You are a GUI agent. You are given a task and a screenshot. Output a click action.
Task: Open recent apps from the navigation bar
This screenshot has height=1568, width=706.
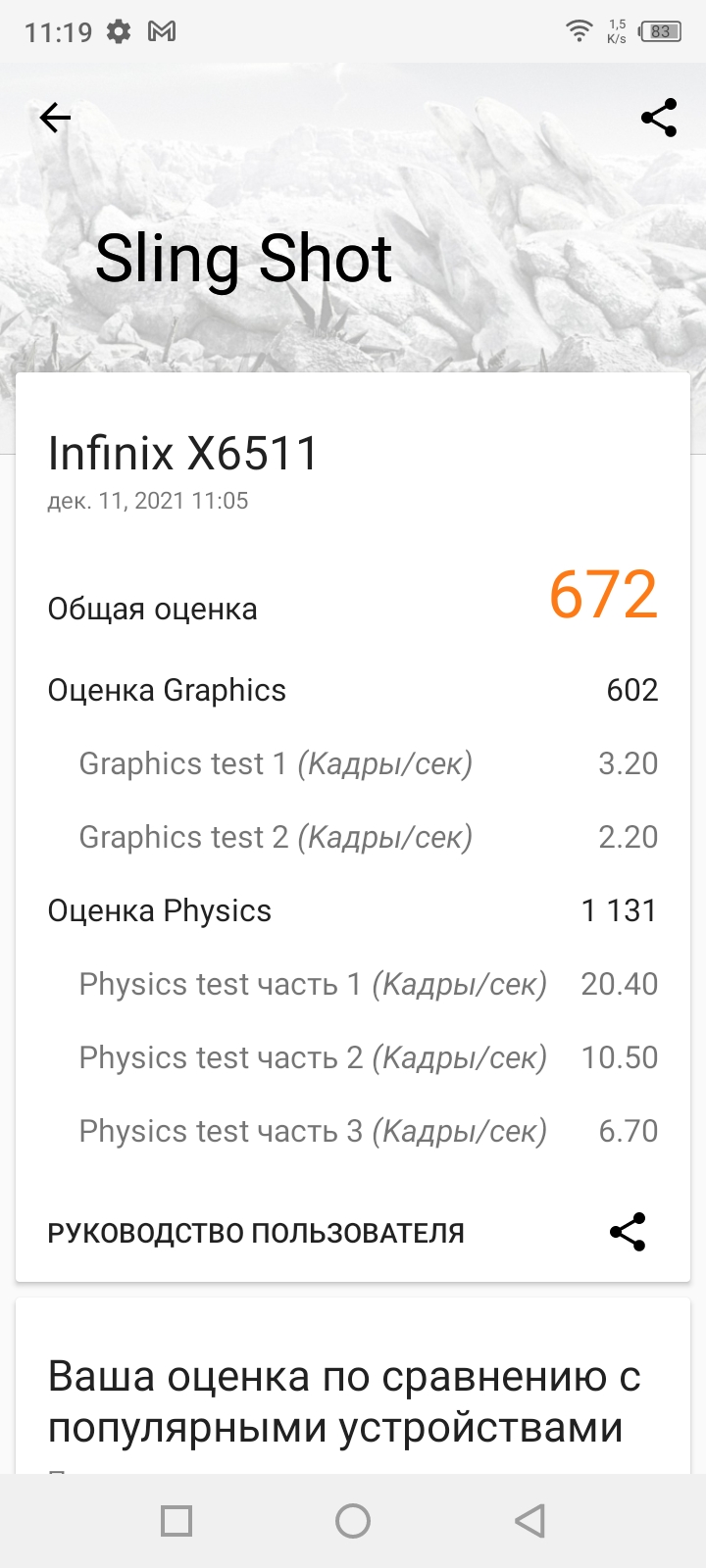(176, 1521)
